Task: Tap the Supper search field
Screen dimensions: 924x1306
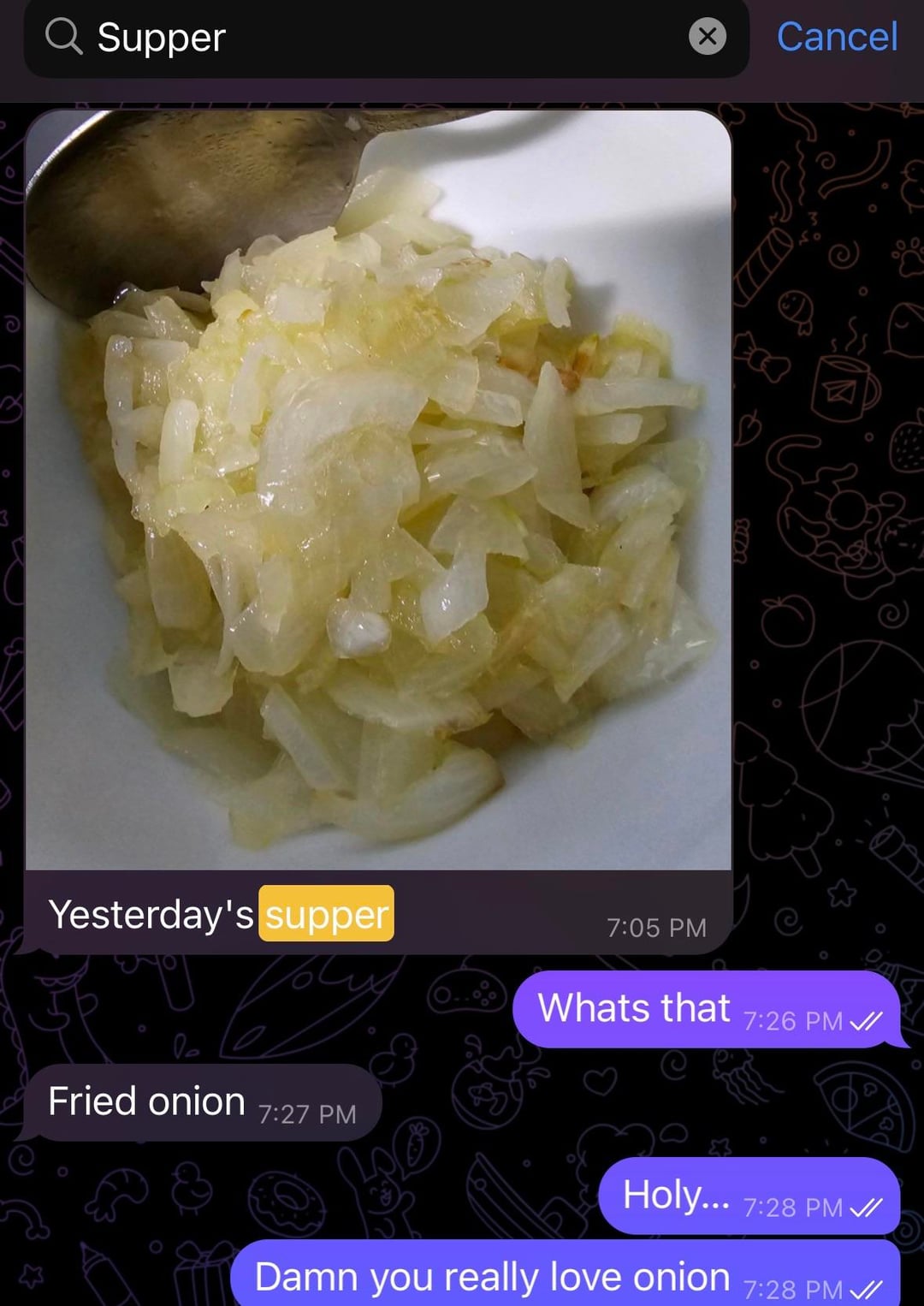Action: tap(376, 38)
